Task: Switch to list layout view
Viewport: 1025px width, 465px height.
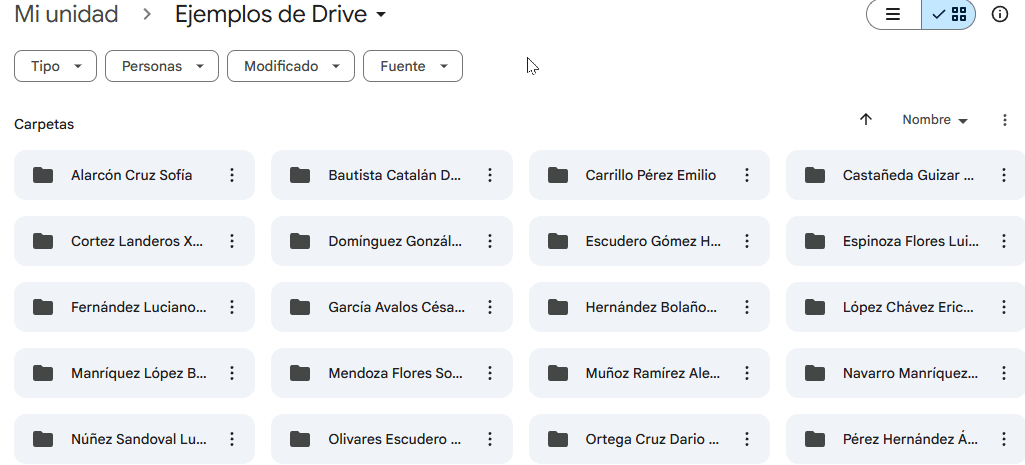Action: [x=893, y=15]
